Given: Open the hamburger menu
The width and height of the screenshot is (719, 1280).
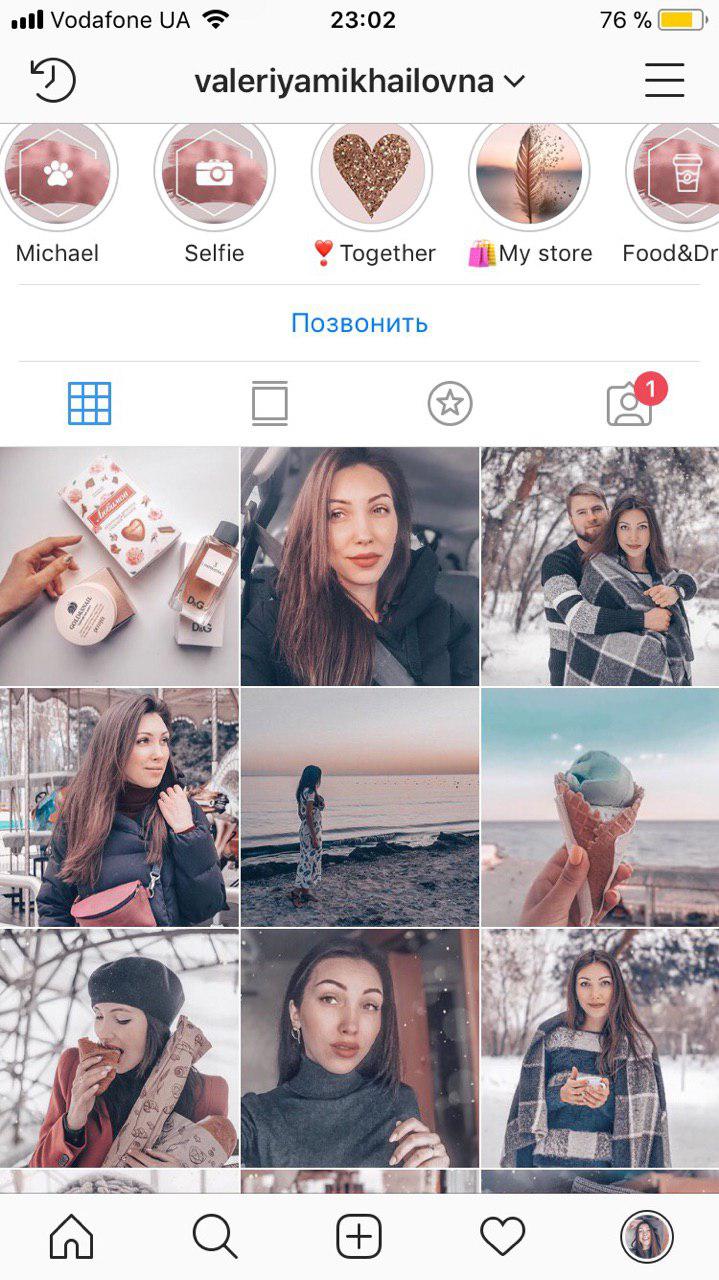Looking at the screenshot, I should 664,80.
